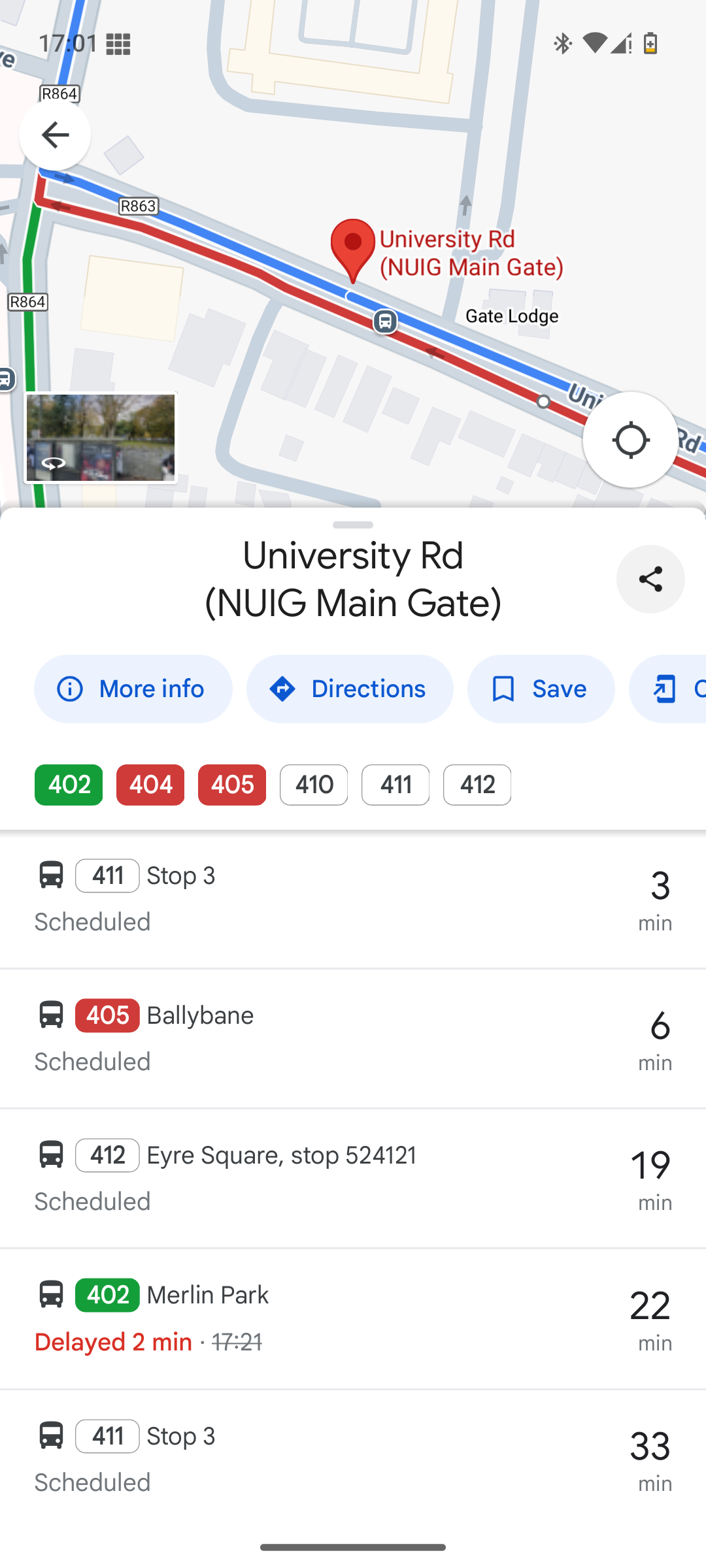Save this bus stop
The width and height of the screenshot is (706, 1568).
pos(541,689)
